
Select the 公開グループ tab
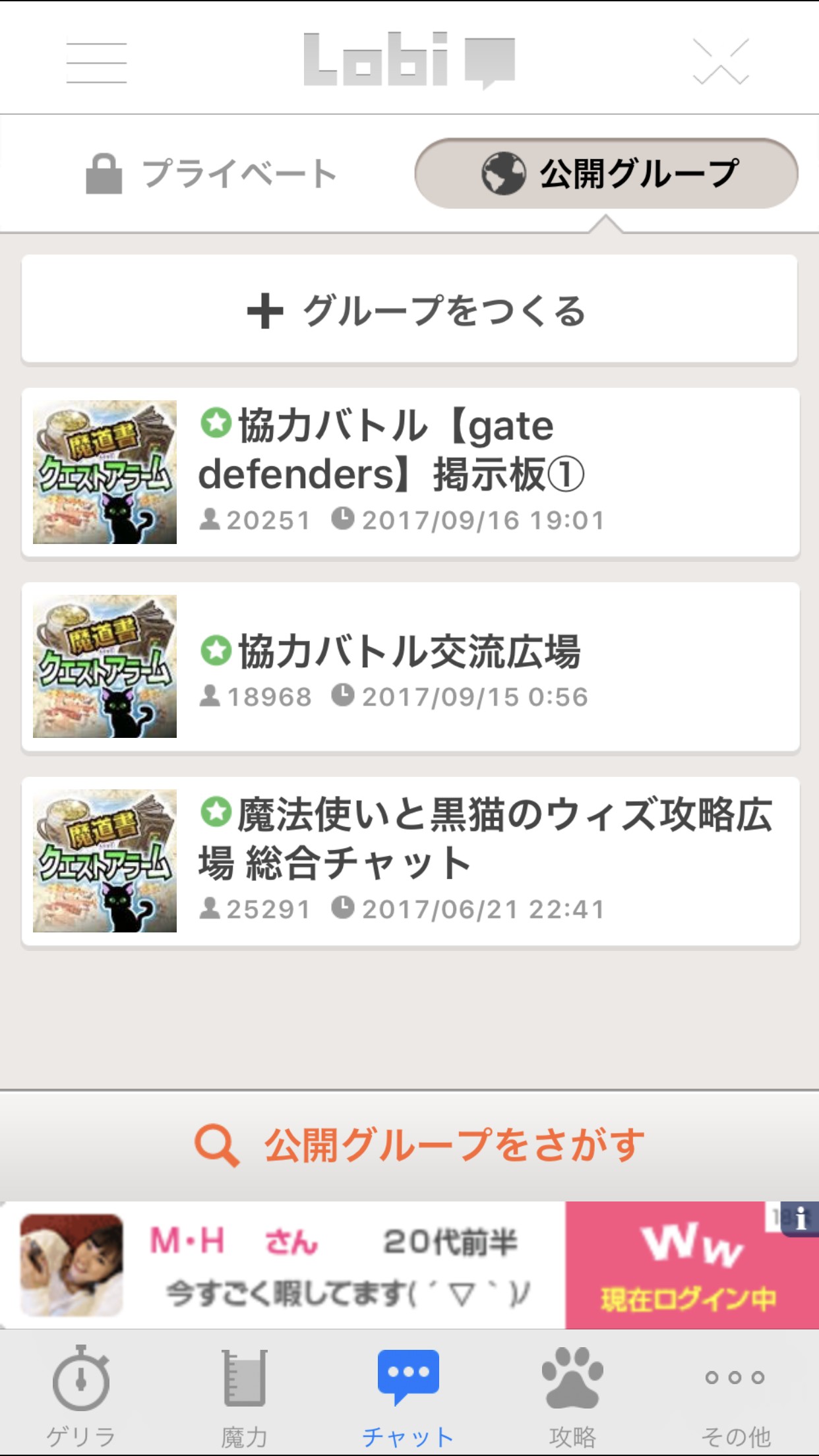click(x=606, y=173)
